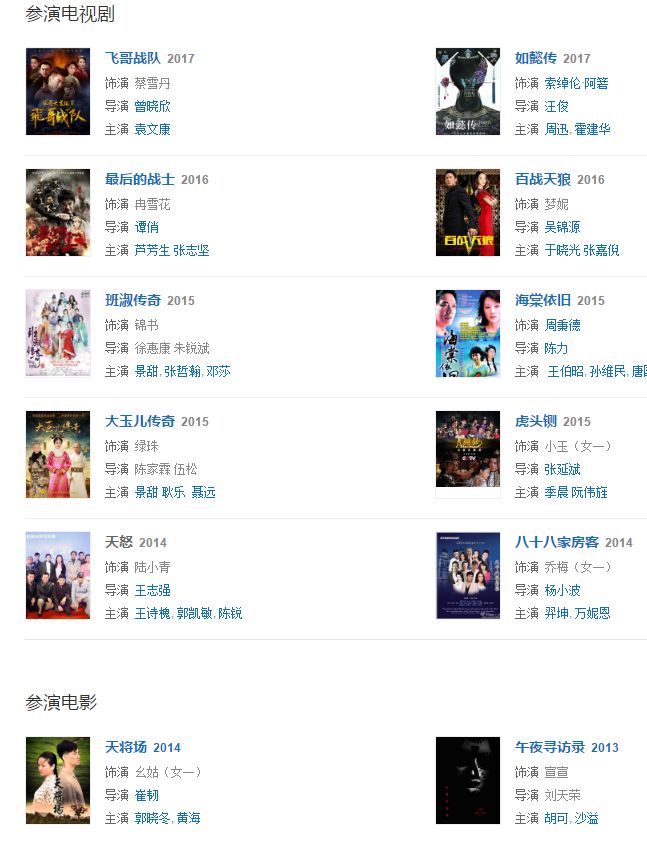The image size is (647, 844).
Task: Open the 班淑传奇 title link
Action: click(x=133, y=301)
